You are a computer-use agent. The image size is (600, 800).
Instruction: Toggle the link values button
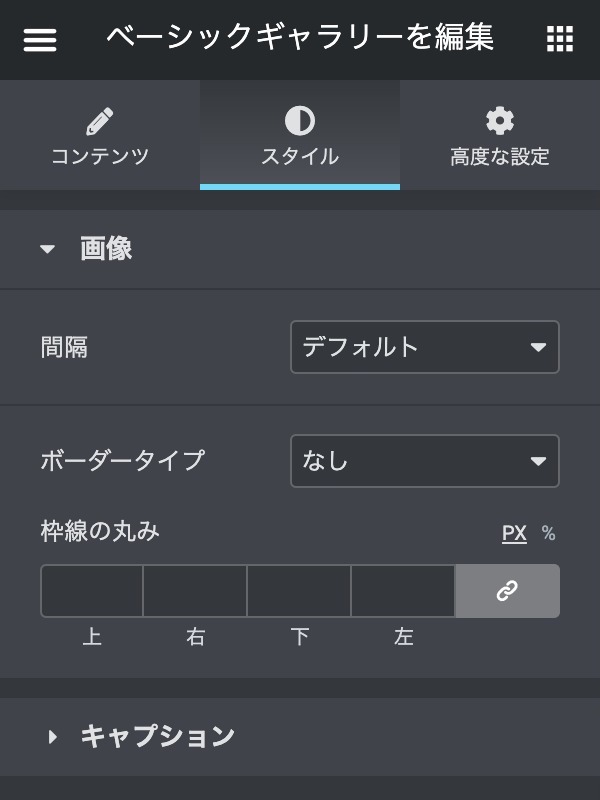point(507,591)
